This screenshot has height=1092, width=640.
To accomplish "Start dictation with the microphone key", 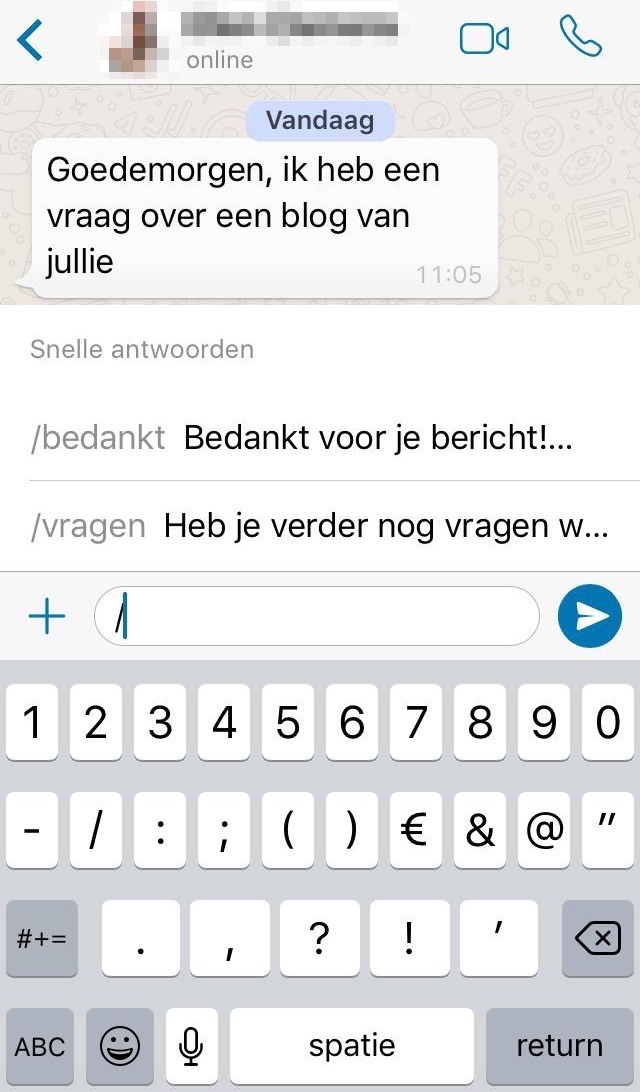I will point(192,1047).
